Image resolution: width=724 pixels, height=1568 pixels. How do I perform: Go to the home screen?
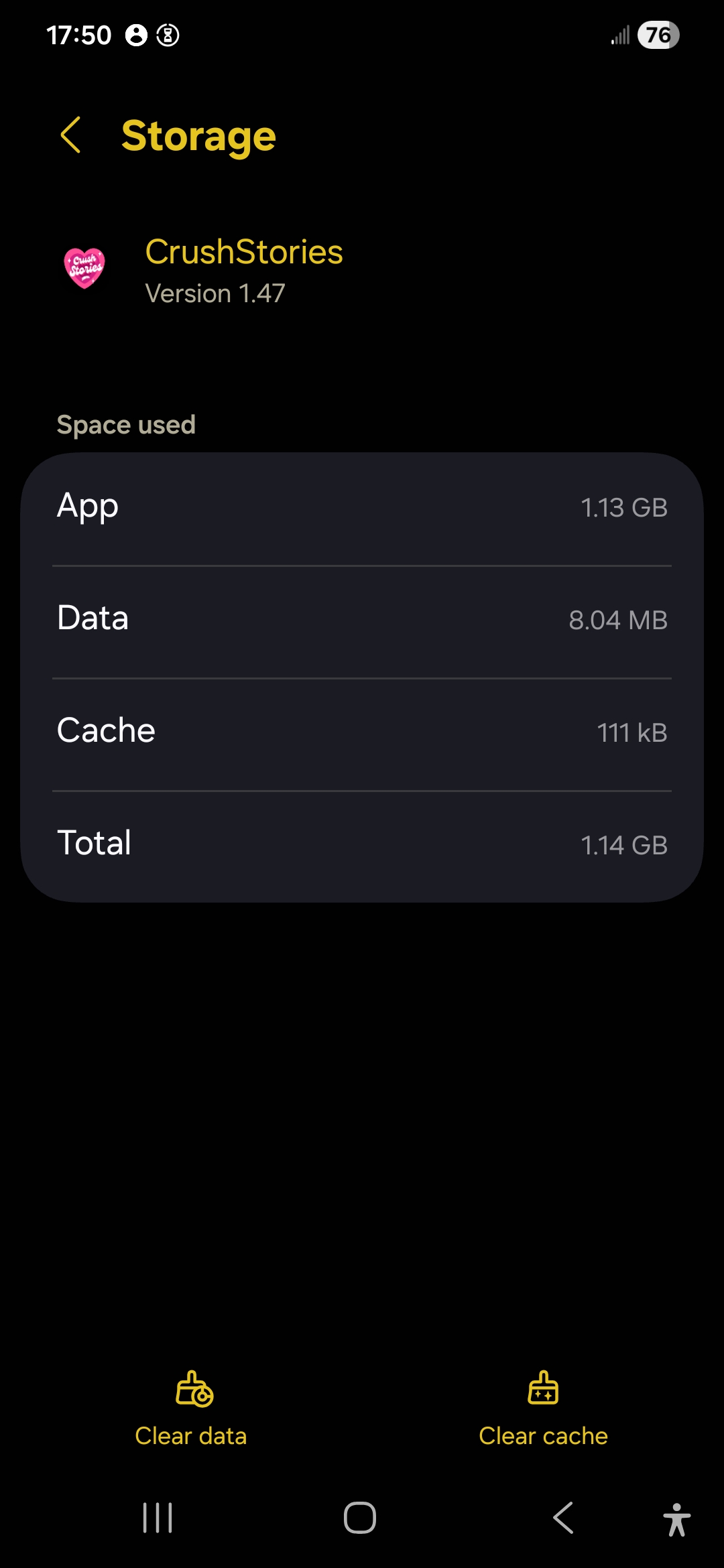click(360, 1518)
